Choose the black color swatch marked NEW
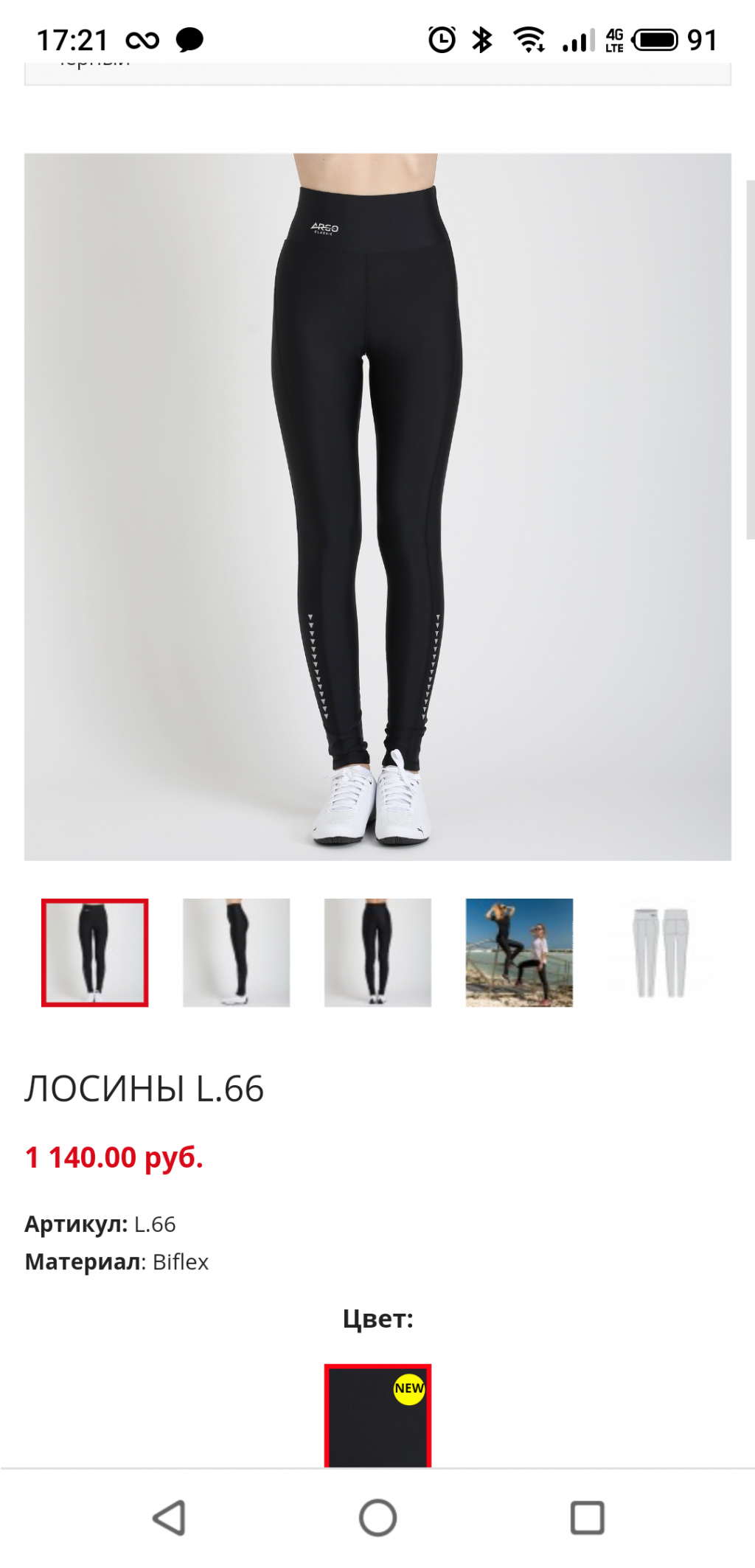Viewport: 755px width, 1568px height. (377, 1415)
